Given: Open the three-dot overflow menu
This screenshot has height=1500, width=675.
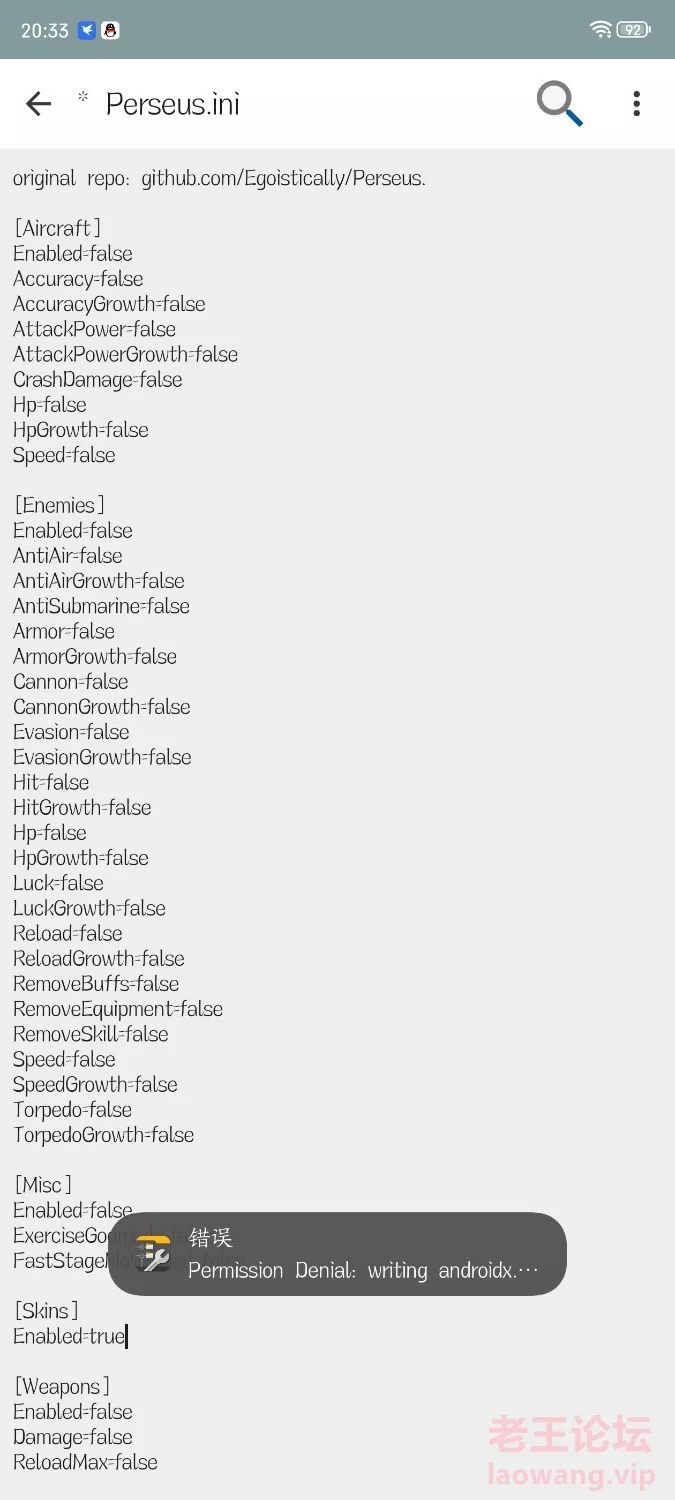Looking at the screenshot, I should point(637,103).
